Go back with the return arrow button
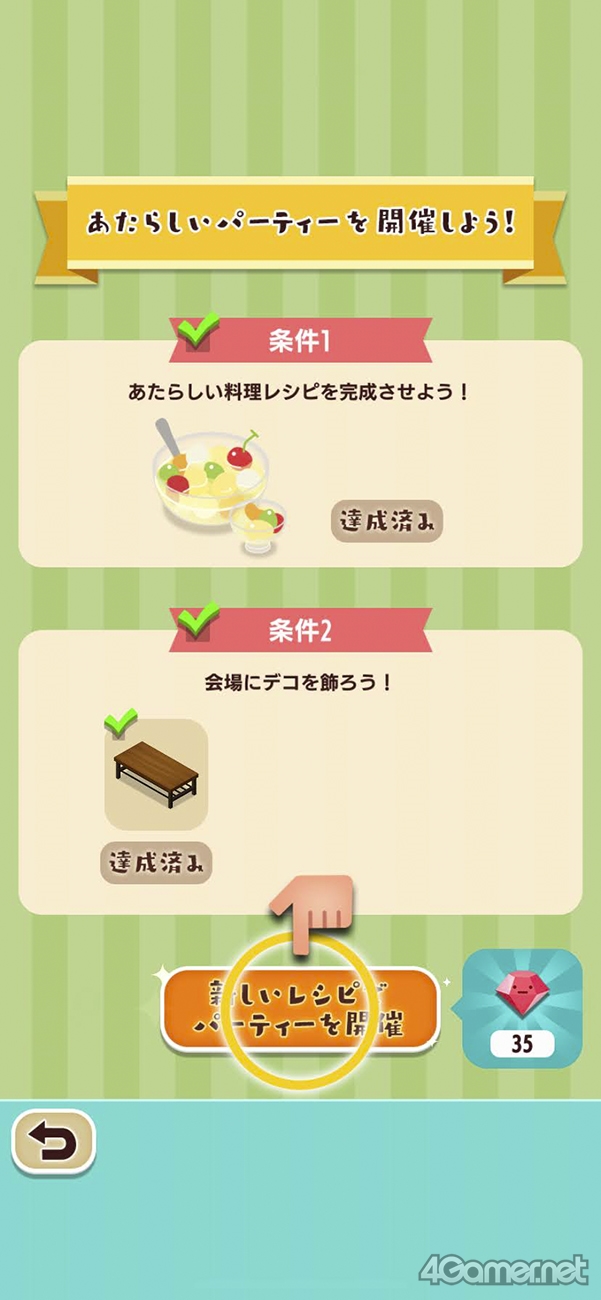Viewport: 601px width, 1300px height. pyautogui.click(x=53, y=1141)
